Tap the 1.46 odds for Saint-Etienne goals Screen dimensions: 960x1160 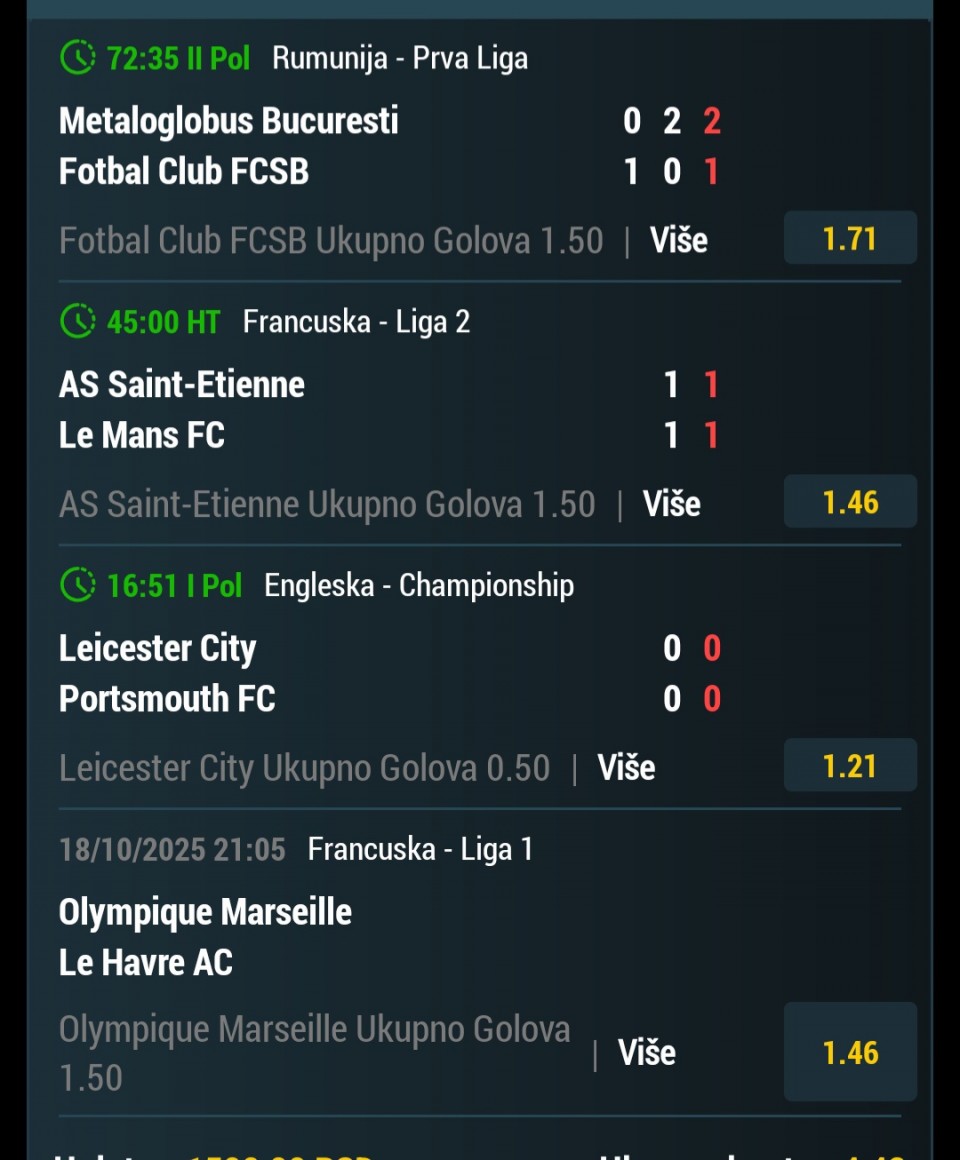tap(850, 502)
